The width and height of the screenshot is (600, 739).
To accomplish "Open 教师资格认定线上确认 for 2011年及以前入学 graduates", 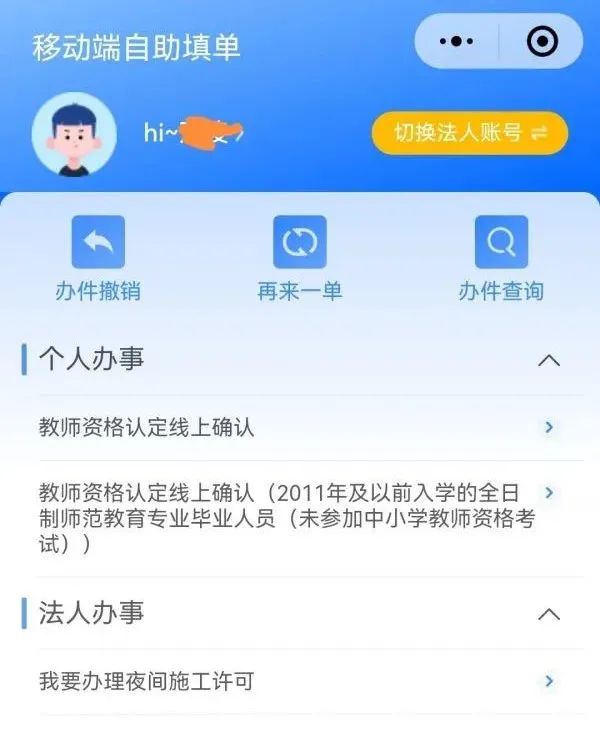I will click(290, 518).
